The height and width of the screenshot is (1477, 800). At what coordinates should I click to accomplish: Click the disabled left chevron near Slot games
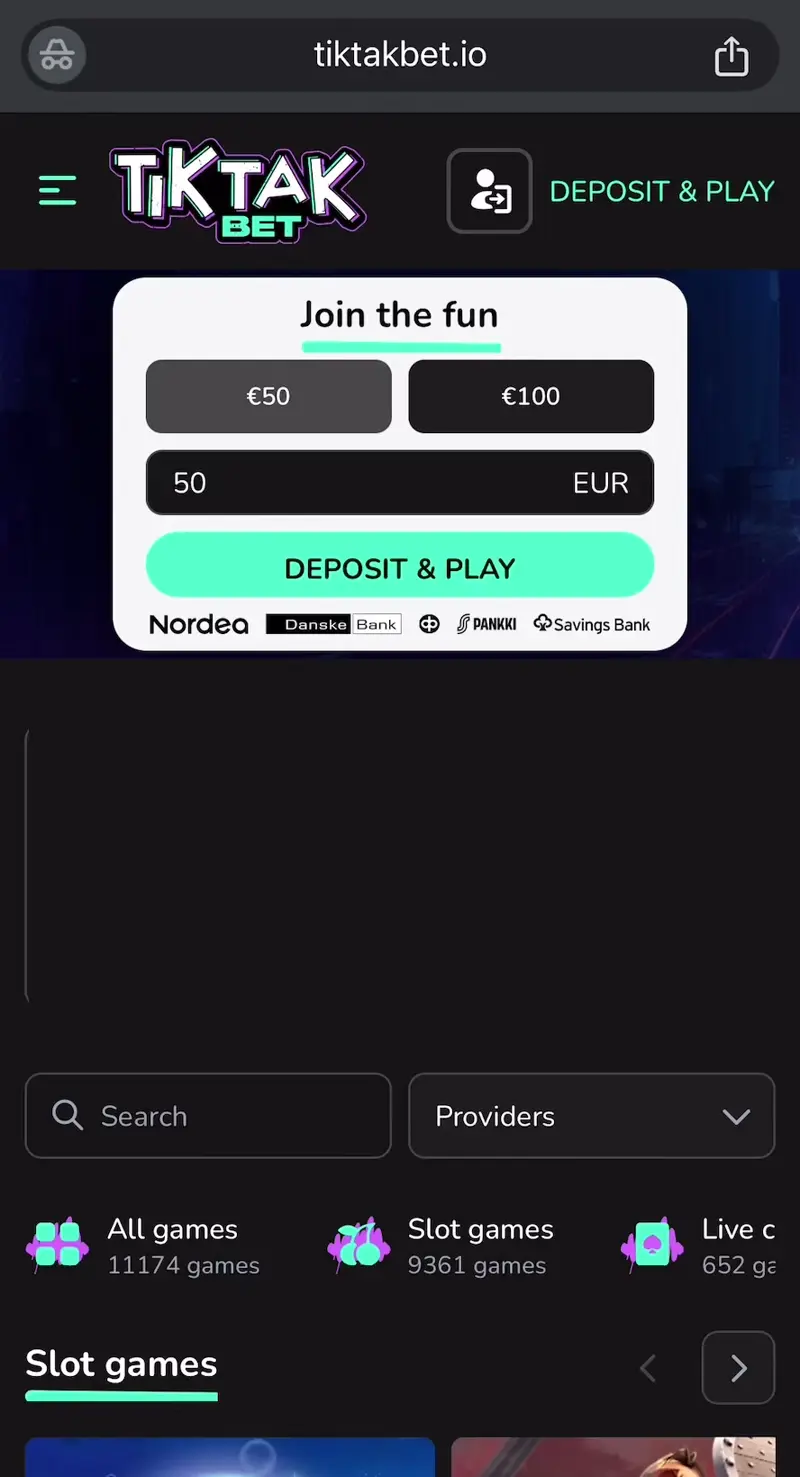[647, 1367]
